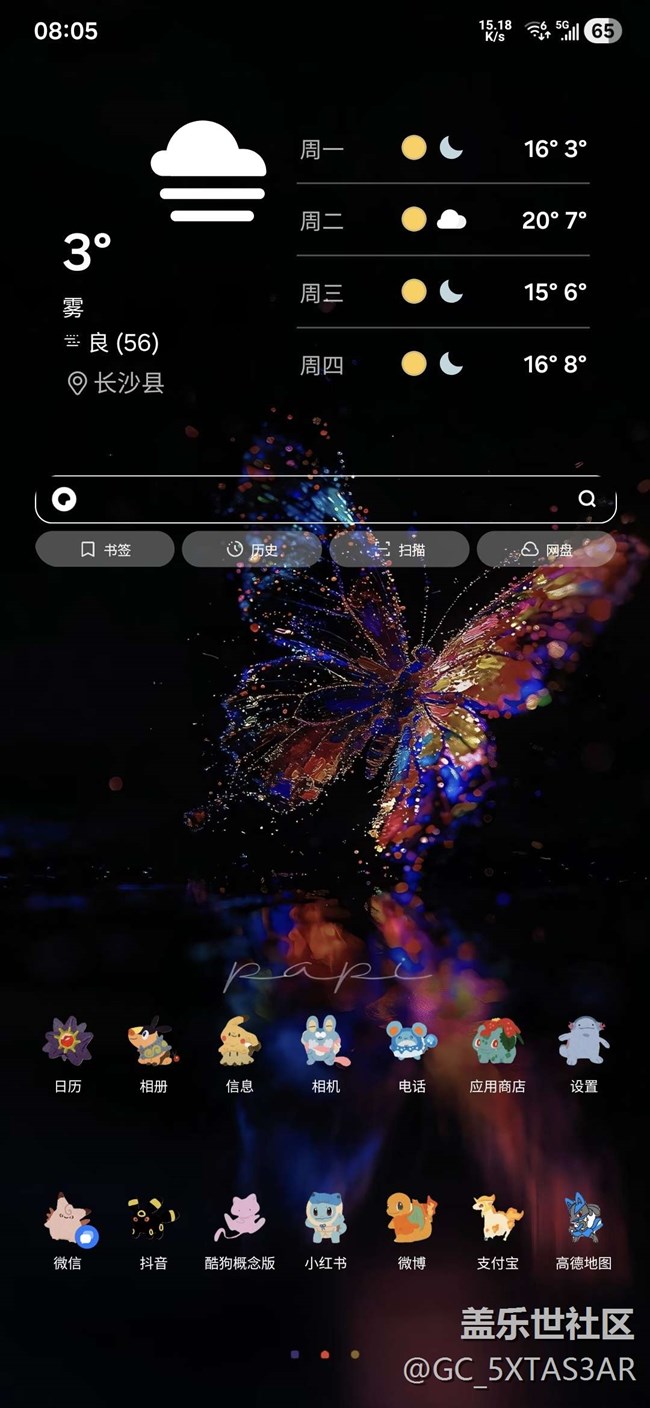
Task: Tap the browser search box
Action: pyautogui.click(x=310, y=499)
